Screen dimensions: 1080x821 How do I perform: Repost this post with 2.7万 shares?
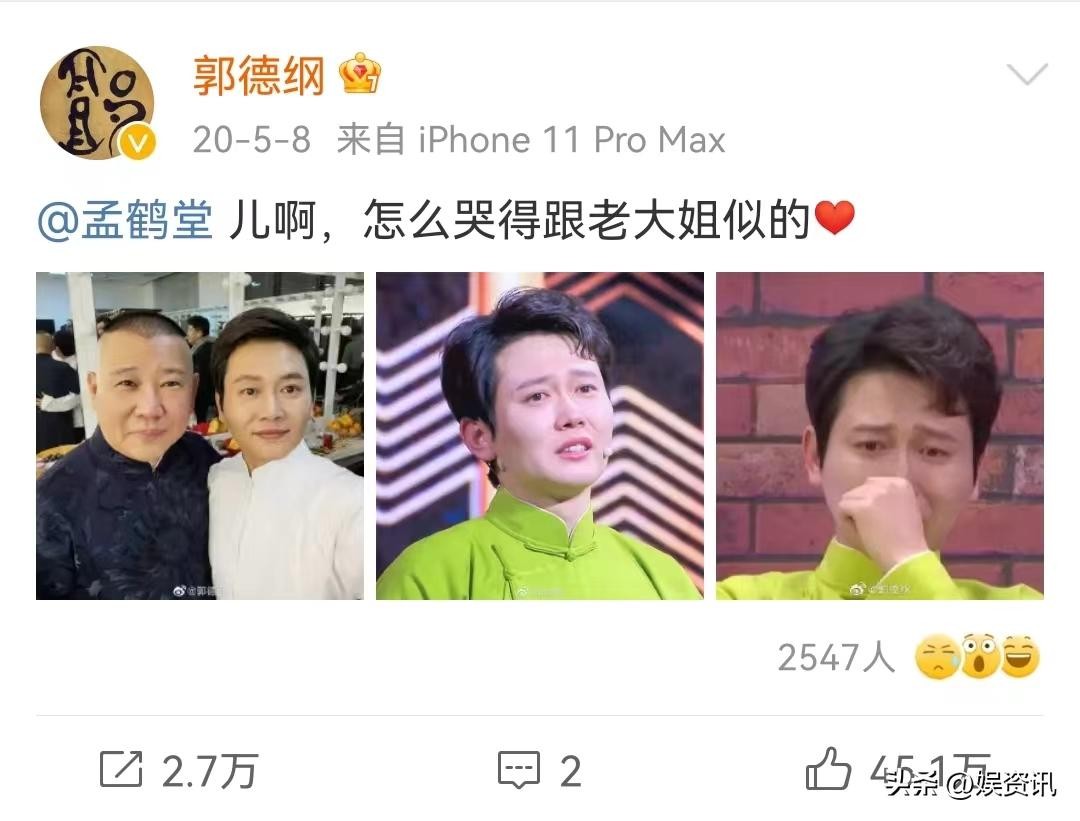[x=178, y=770]
